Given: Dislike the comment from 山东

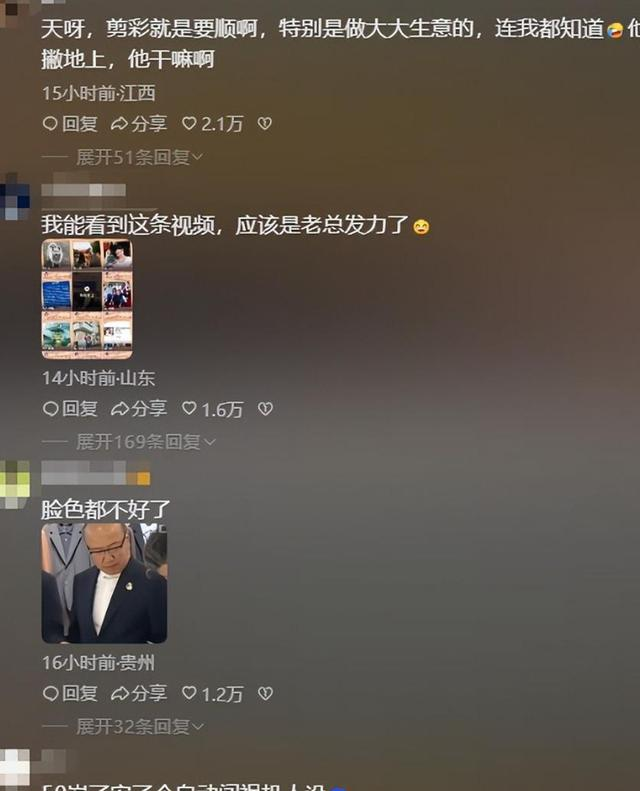Looking at the screenshot, I should pyautogui.click(x=264, y=409).
